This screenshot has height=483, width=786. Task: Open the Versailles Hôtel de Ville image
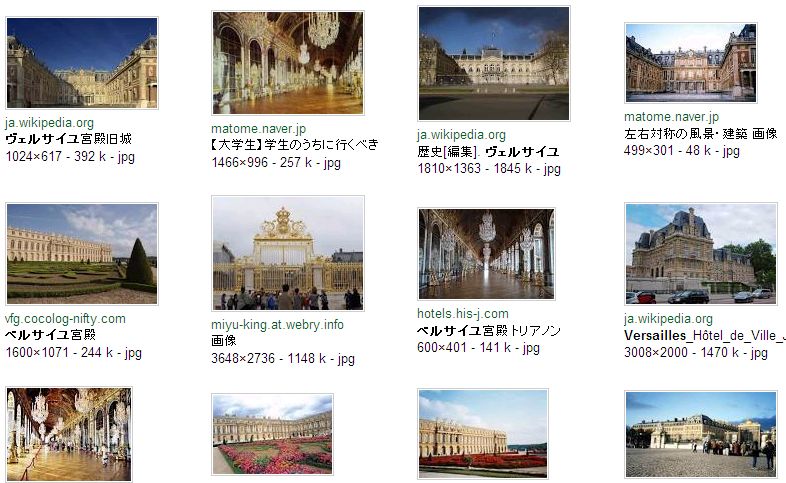point(700,254)
